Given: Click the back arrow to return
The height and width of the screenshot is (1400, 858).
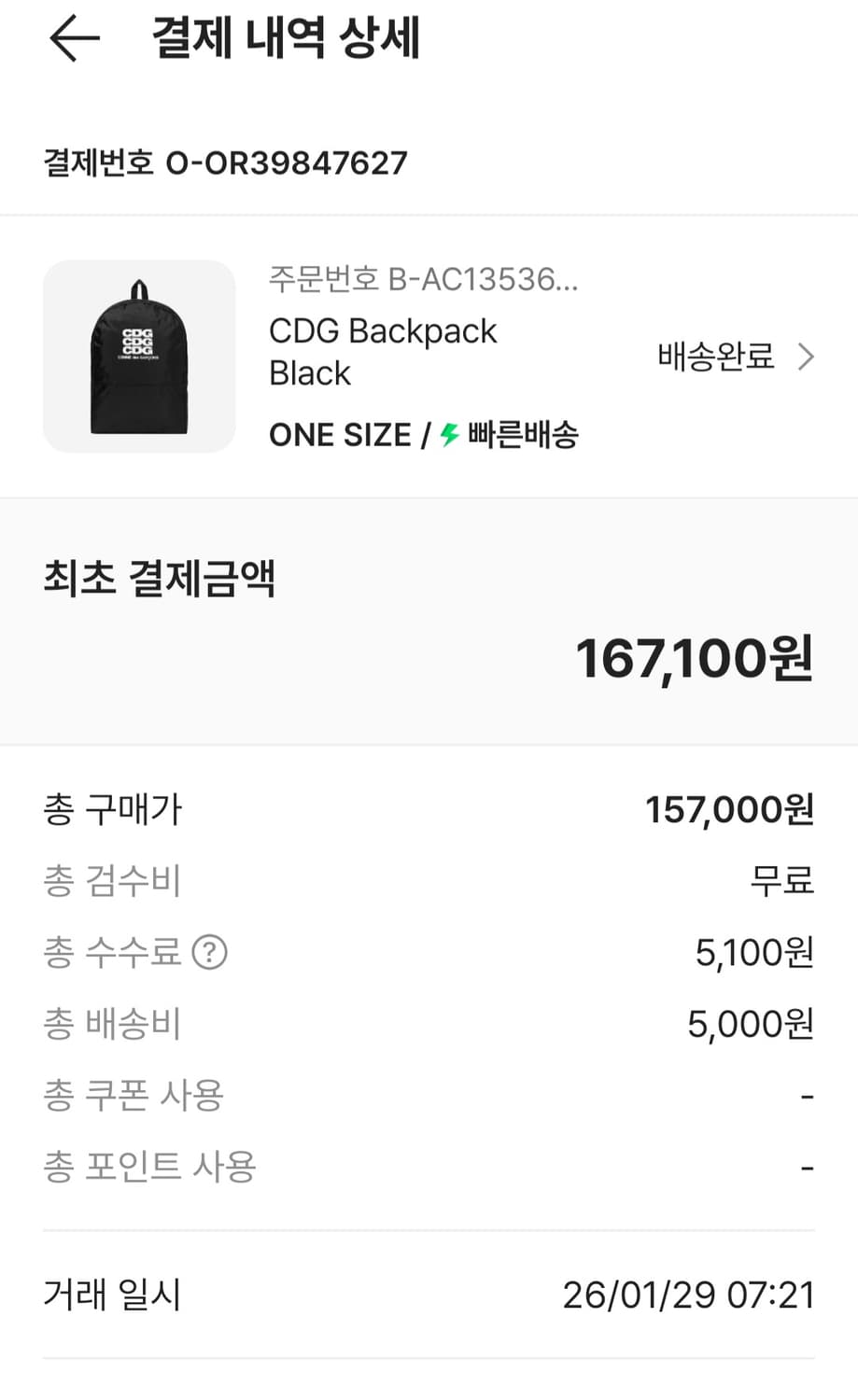Looking at the screenshot, I should [x=73, y=39].
